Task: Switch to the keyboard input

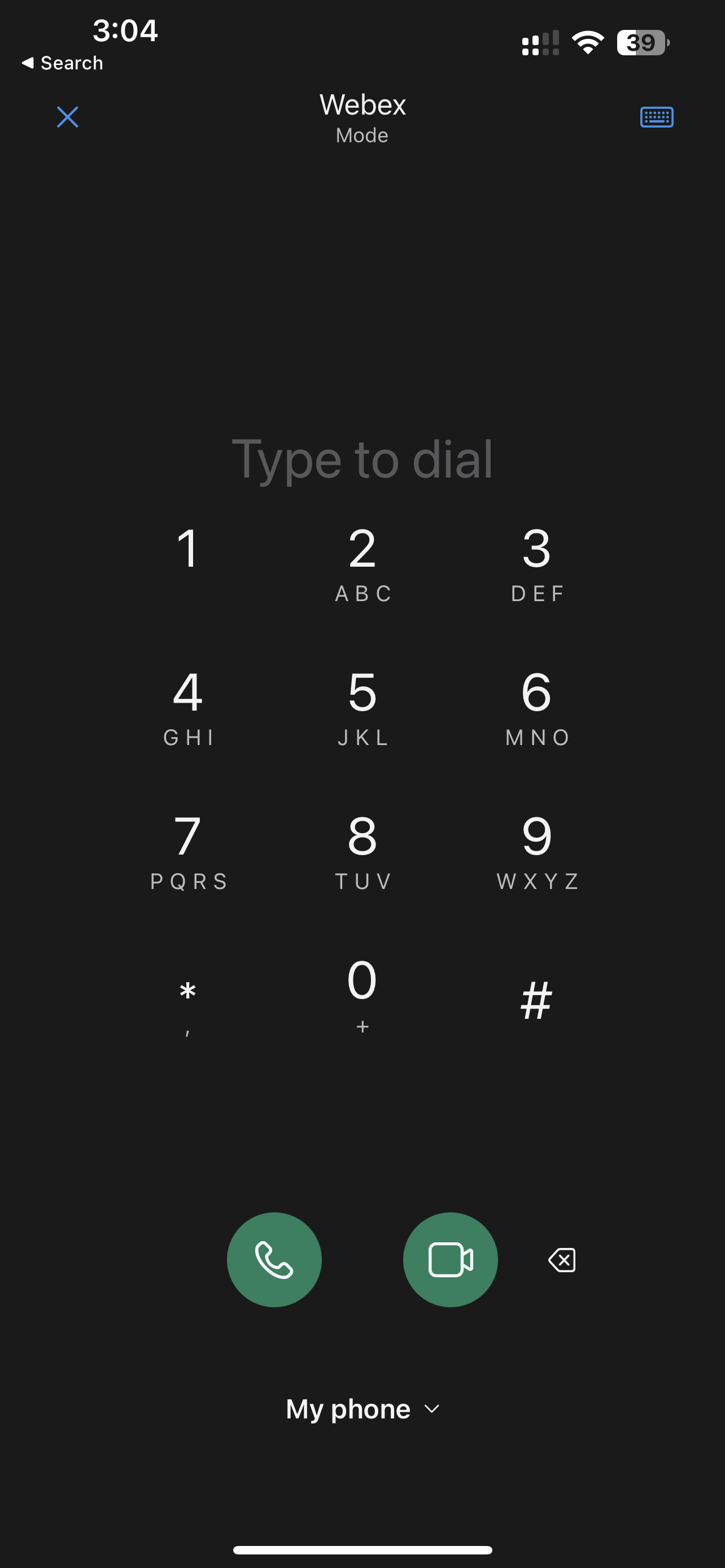Action: pyautogui.click(x=656, y=117)
